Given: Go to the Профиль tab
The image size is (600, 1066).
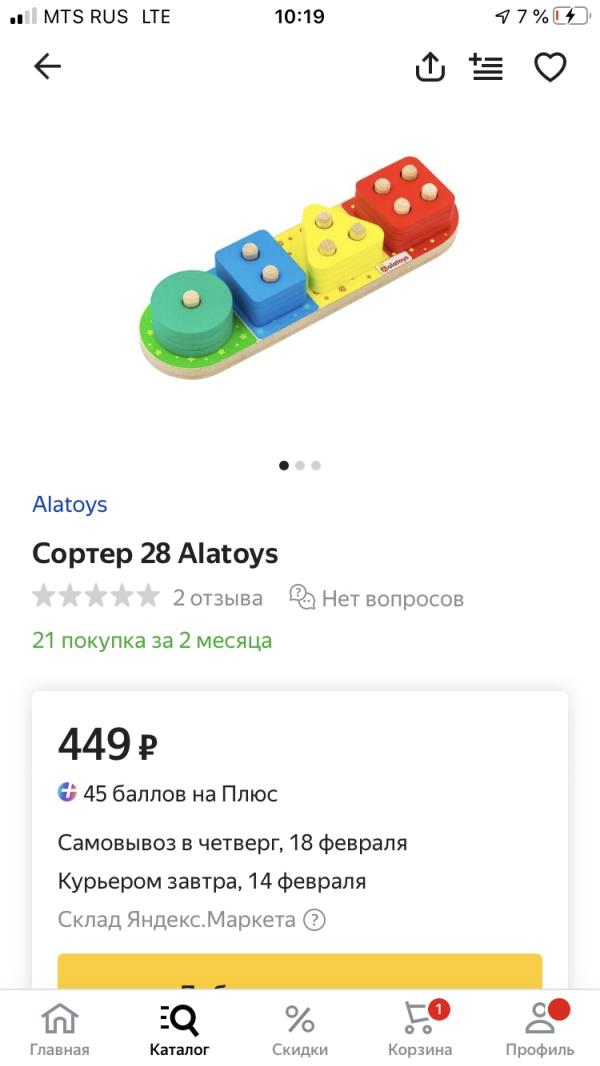Looking at the screenshot, I should (540, 1030).
